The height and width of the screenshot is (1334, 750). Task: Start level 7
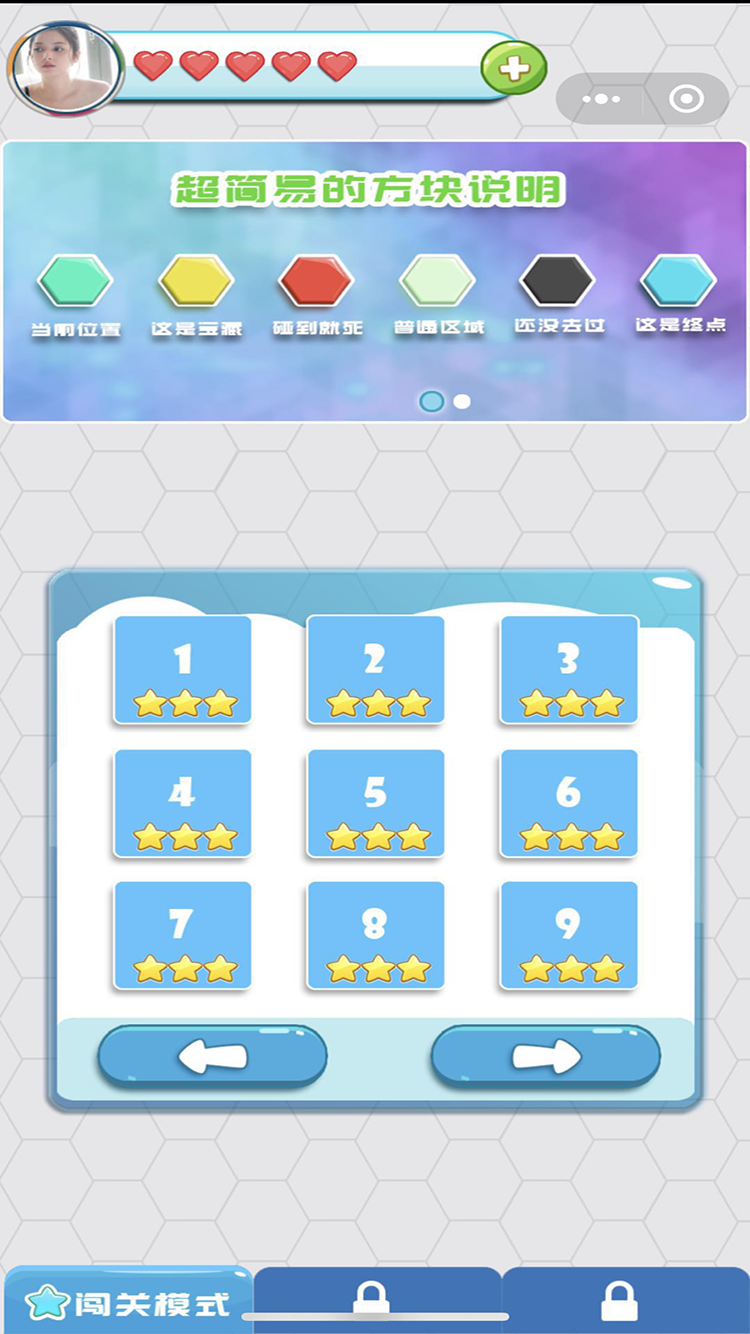182,935
